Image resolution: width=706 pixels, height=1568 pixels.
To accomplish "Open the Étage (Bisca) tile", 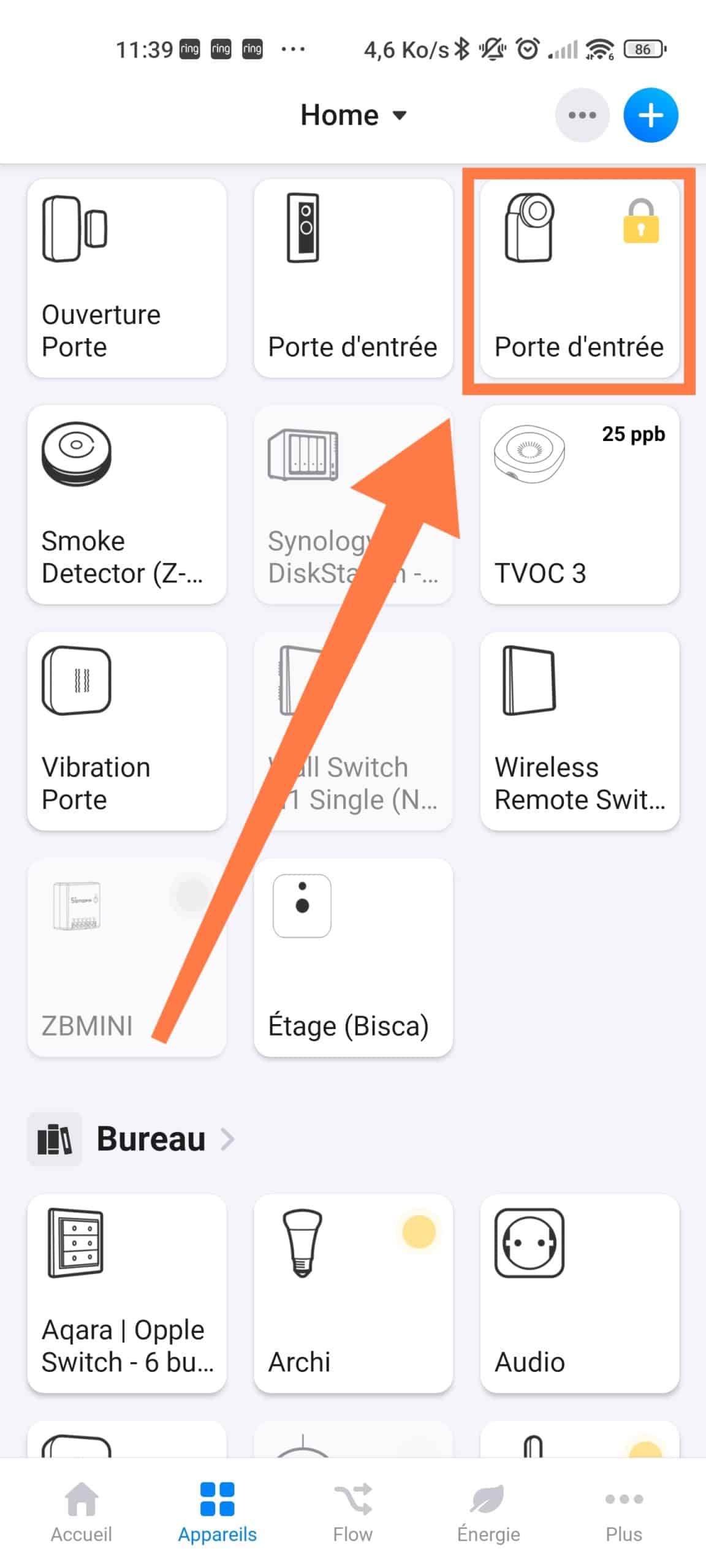I will (353, 957).
